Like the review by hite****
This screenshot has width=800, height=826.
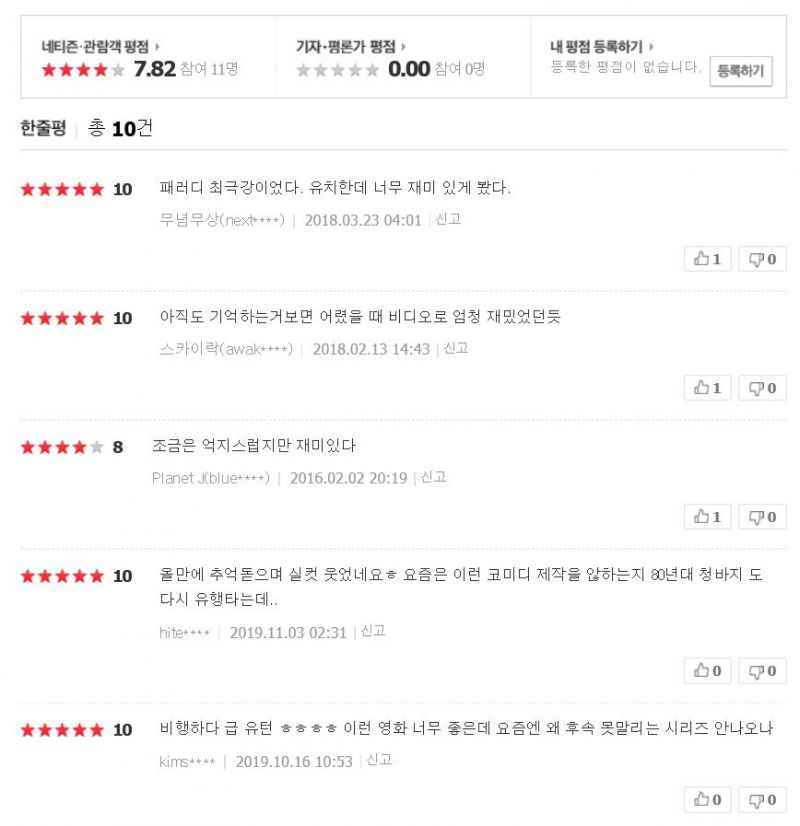click(708, 670)
